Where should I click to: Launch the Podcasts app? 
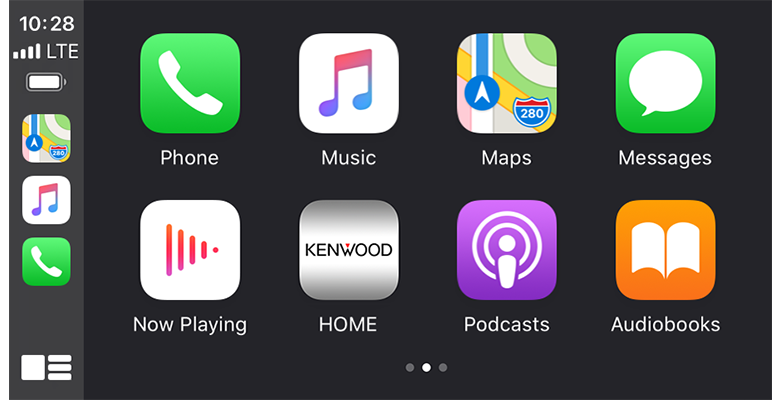point(507,250)
